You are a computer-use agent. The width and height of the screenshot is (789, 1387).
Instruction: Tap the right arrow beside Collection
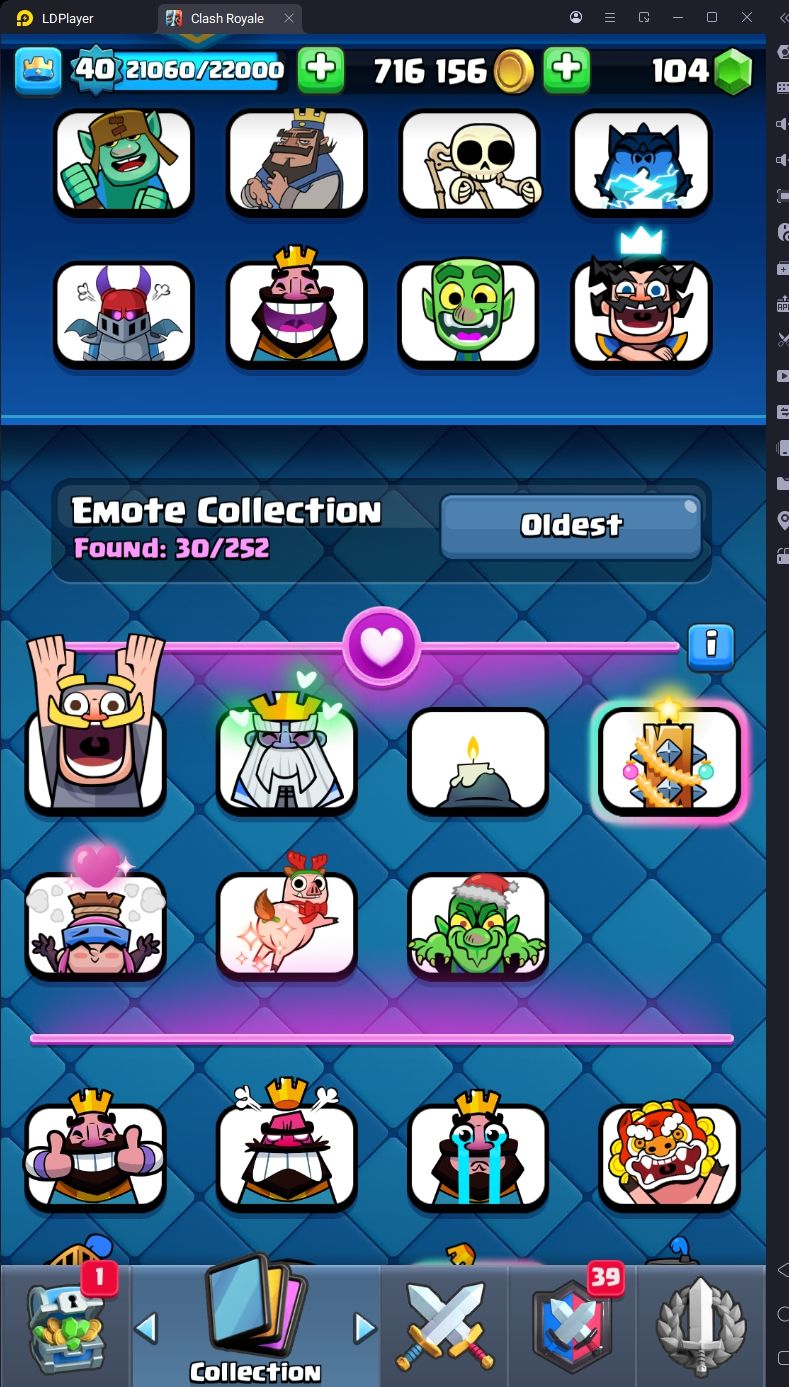pos(365,1327)
